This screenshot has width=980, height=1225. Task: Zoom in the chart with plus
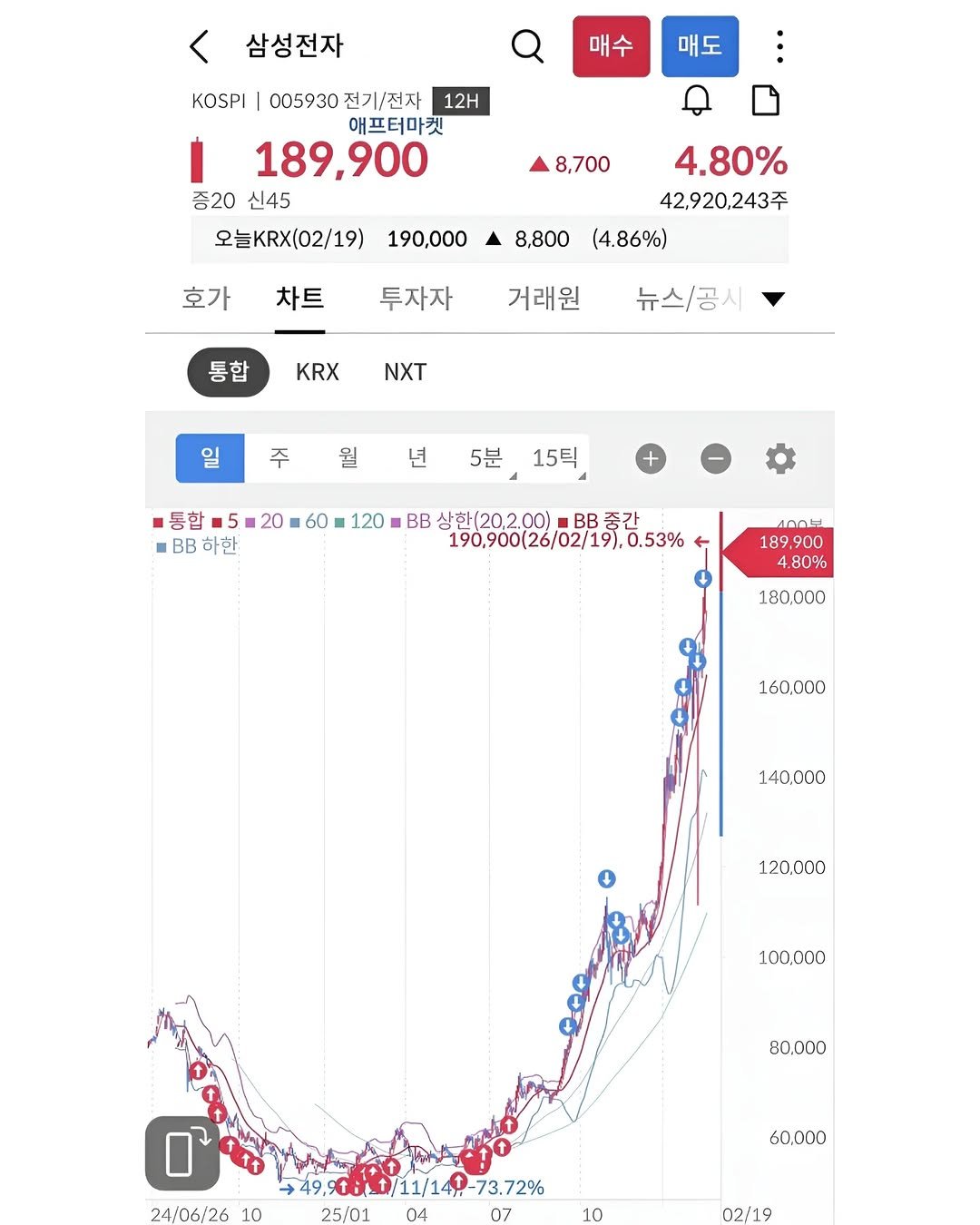[651, 459]
